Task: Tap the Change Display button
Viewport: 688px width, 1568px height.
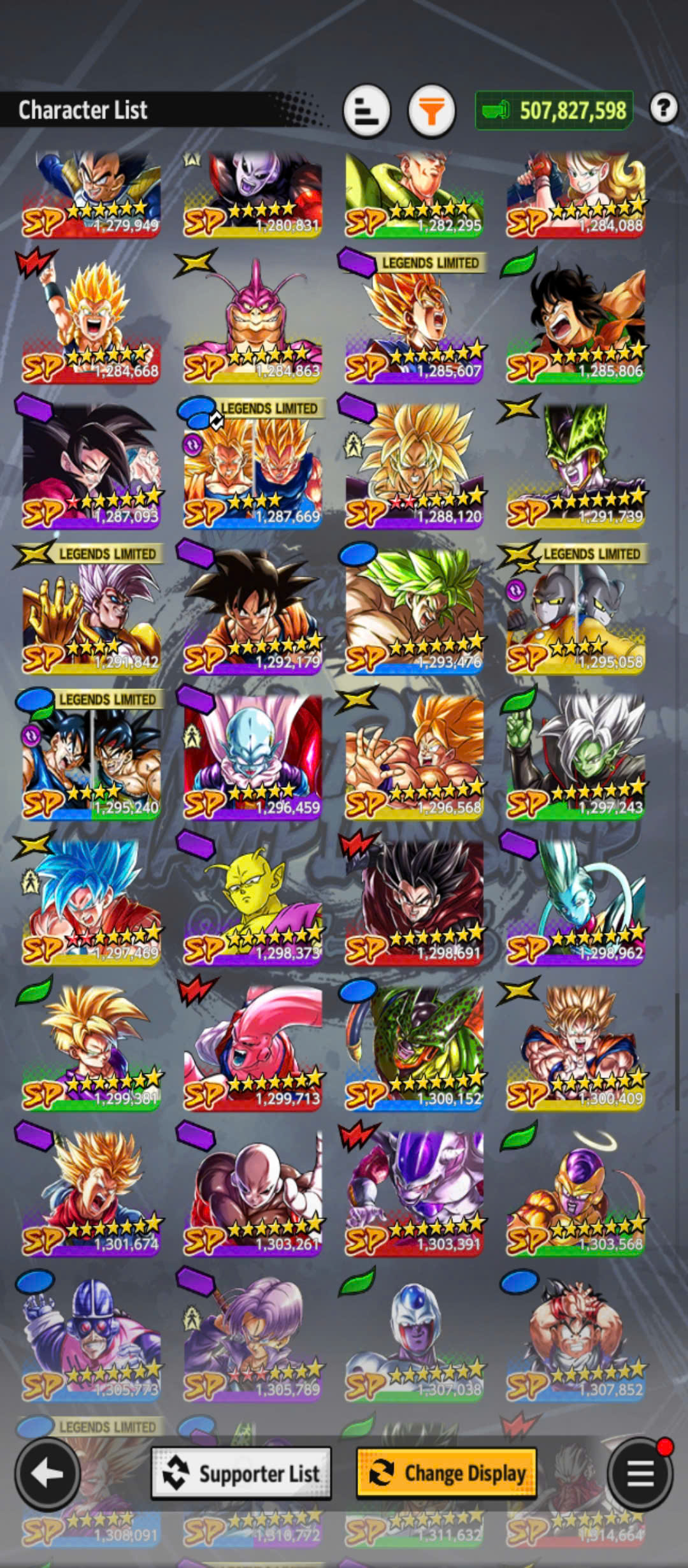Action: coord(447,1473)
